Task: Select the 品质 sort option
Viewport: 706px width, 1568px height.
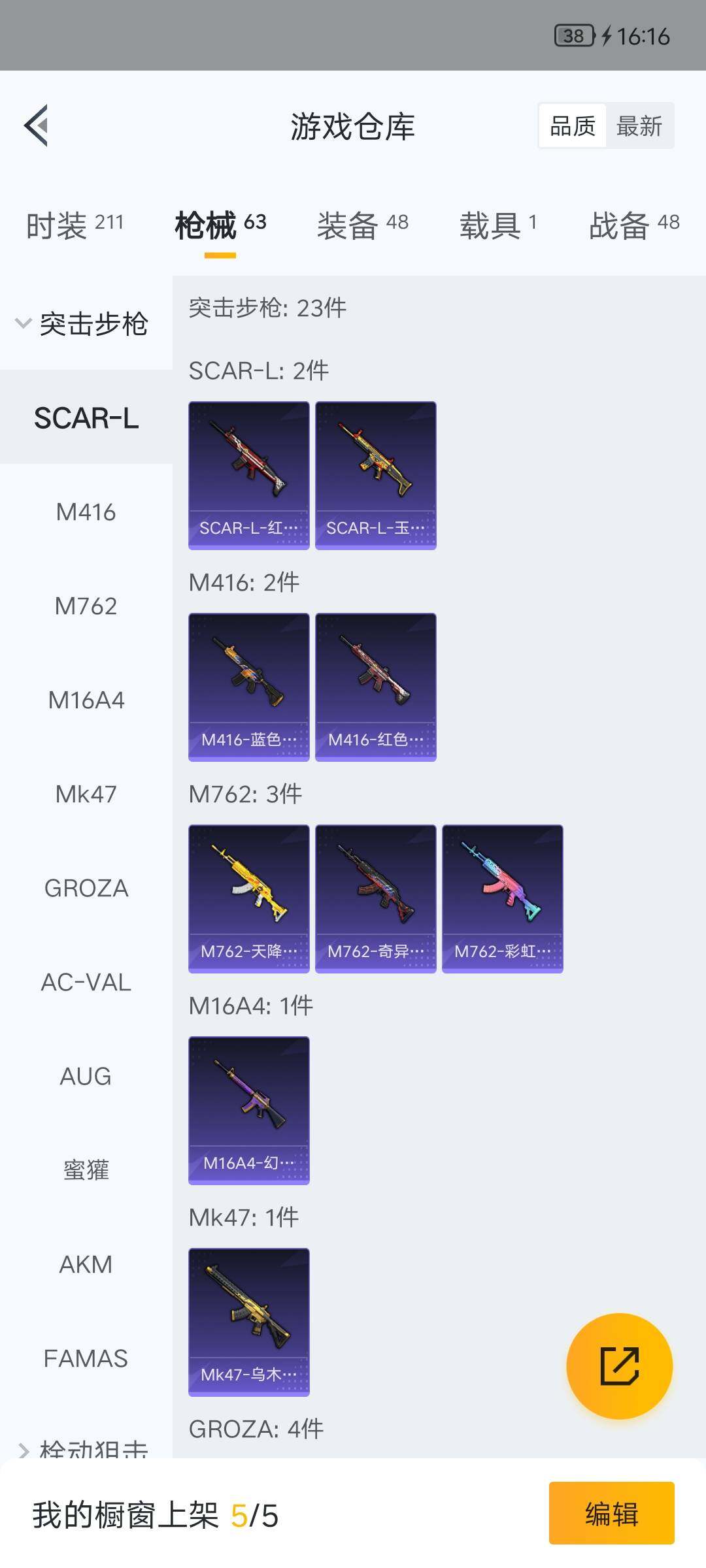Action: click(573, 126)
